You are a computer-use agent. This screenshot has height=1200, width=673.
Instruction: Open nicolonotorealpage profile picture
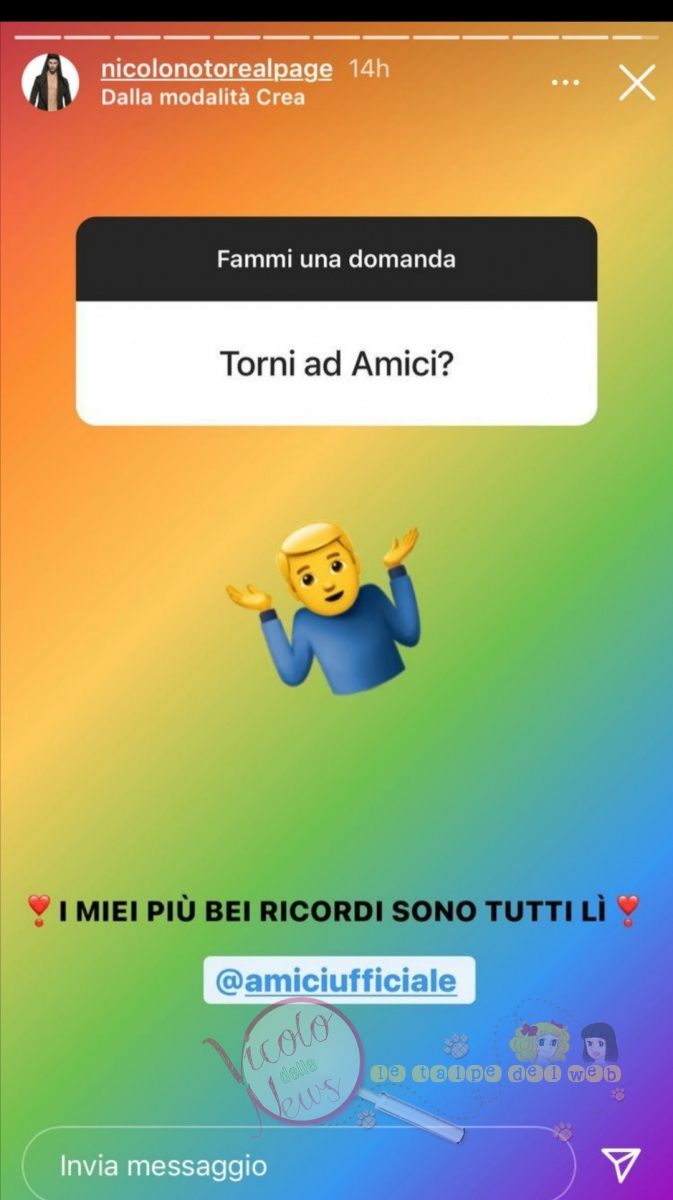tap(50, 82)
